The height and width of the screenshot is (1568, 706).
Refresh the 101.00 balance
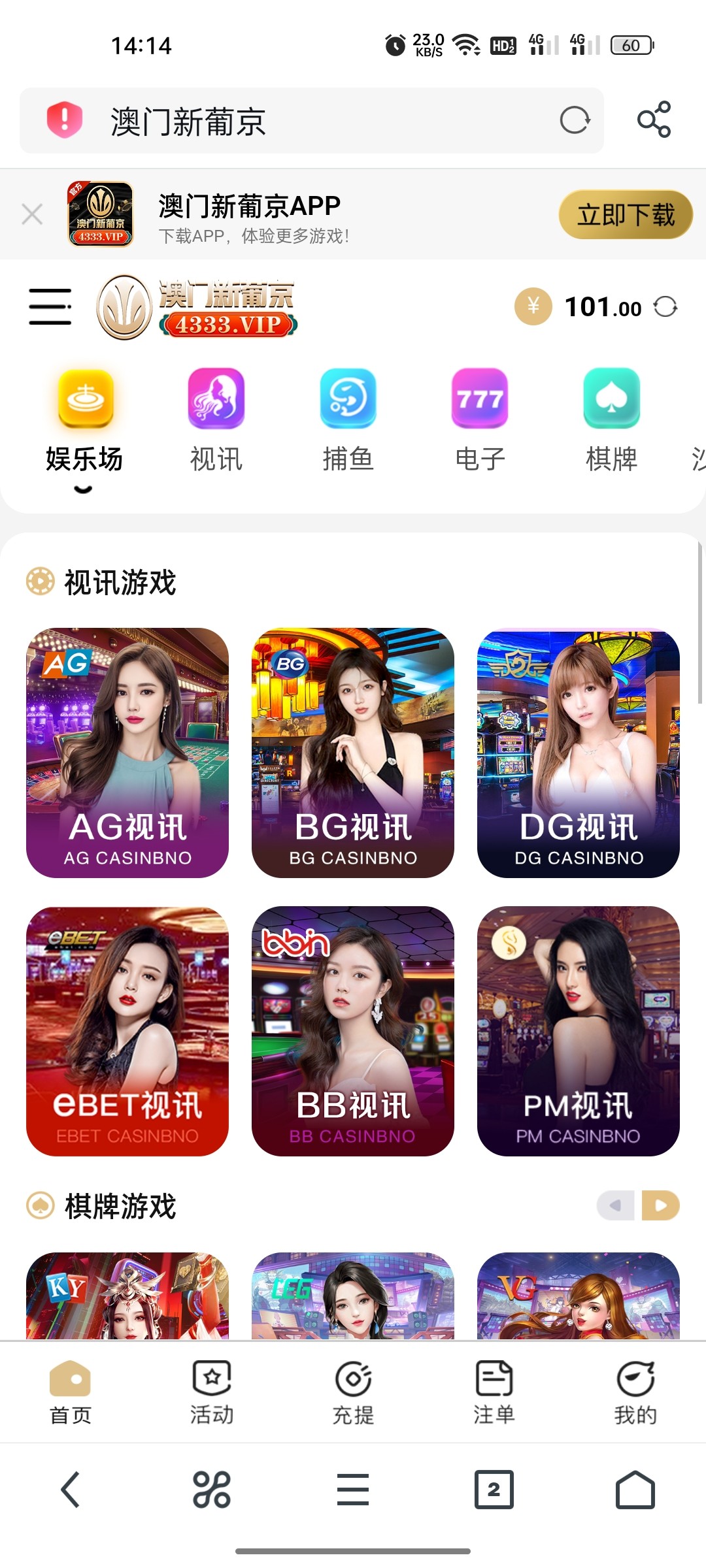point(665,307)
